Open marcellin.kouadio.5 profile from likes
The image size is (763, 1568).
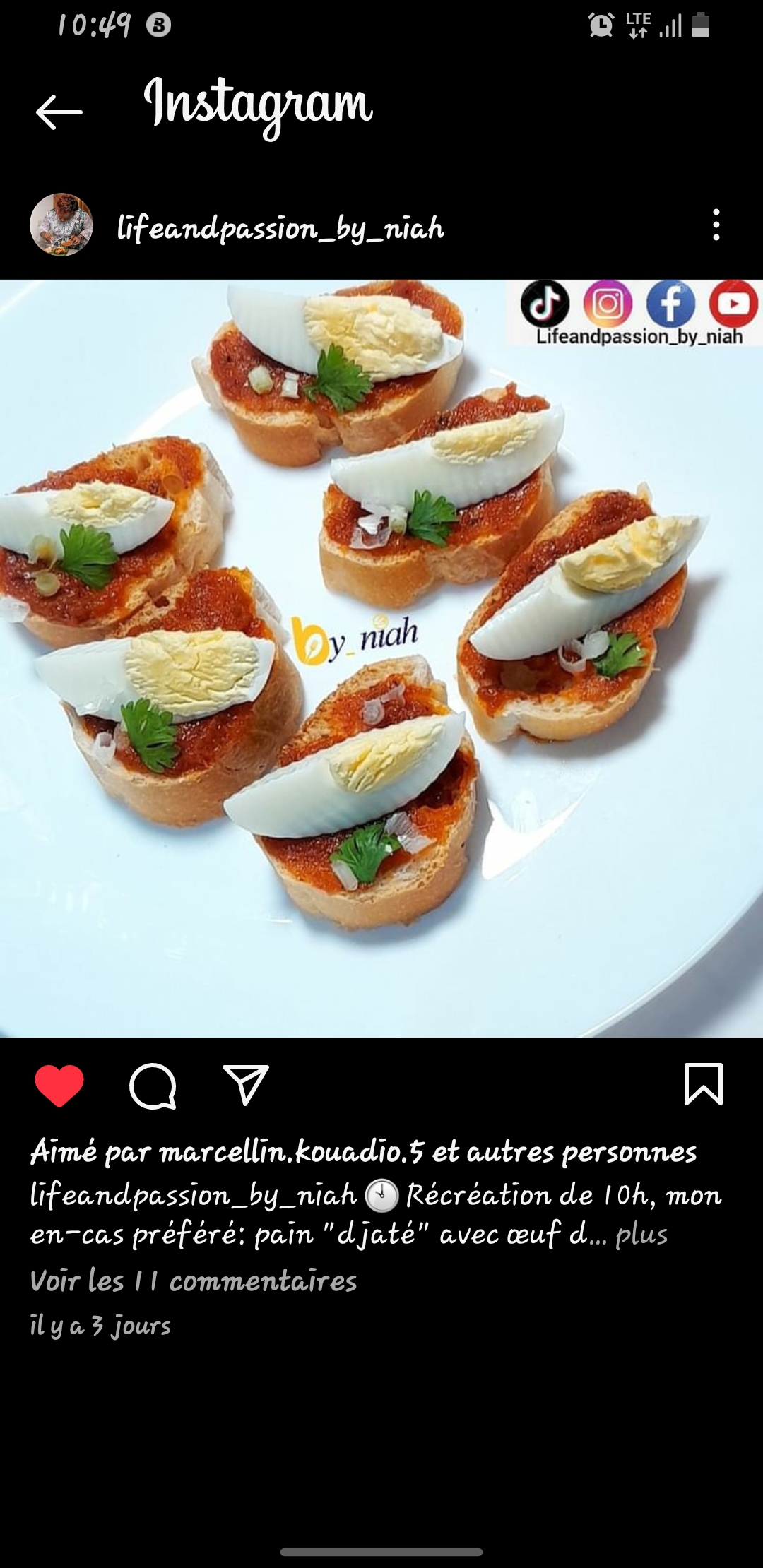(x=292, y=1152)
